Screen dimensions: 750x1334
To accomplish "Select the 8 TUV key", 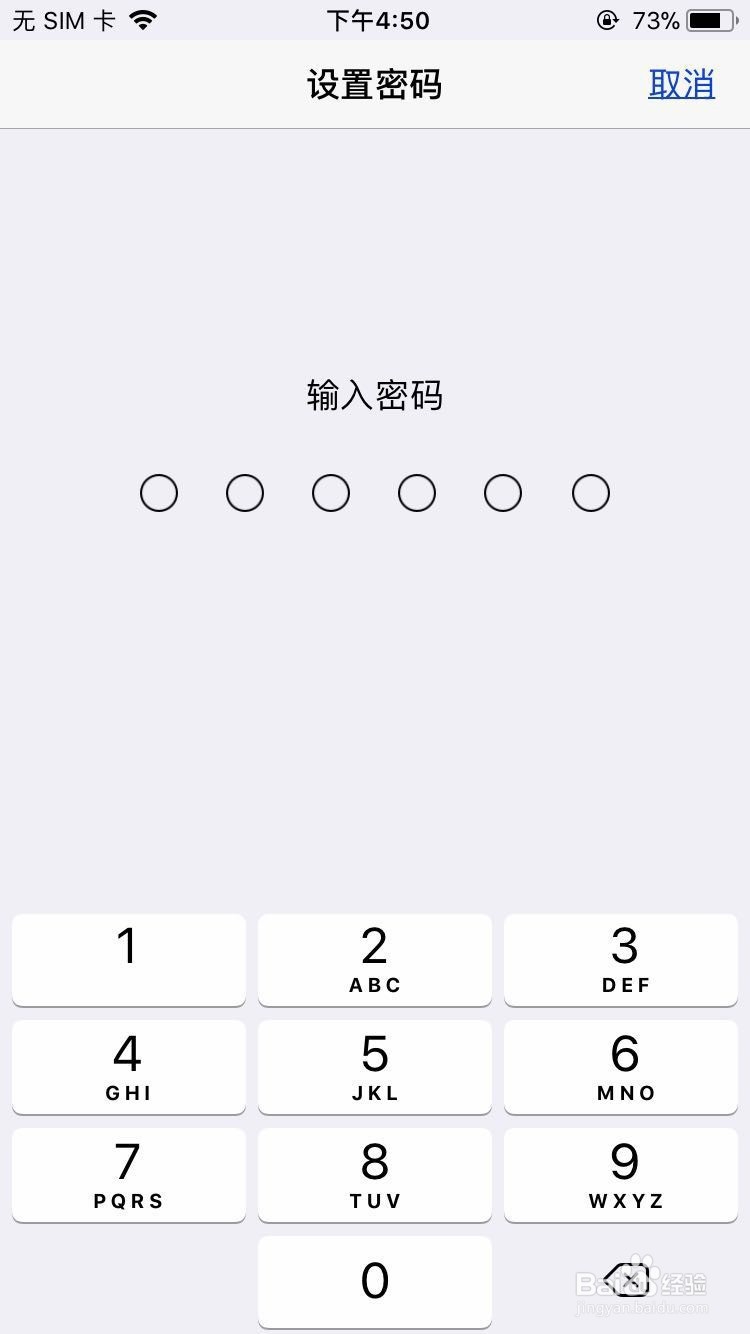I will pyautogui.click(x=375, y=1174).
